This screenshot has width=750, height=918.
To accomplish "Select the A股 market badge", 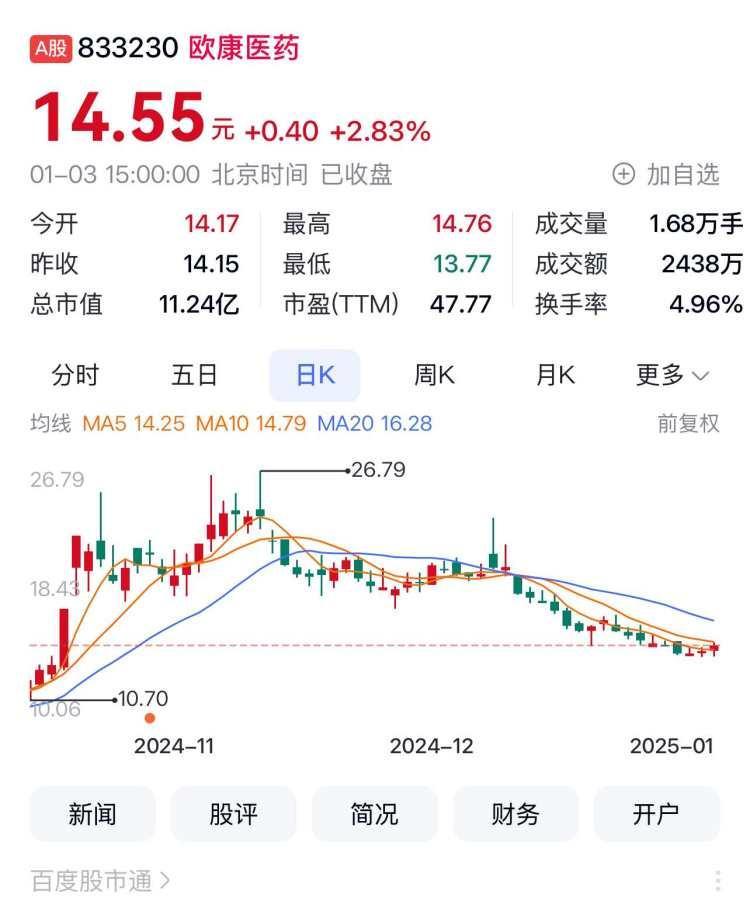I will [49, 44].
